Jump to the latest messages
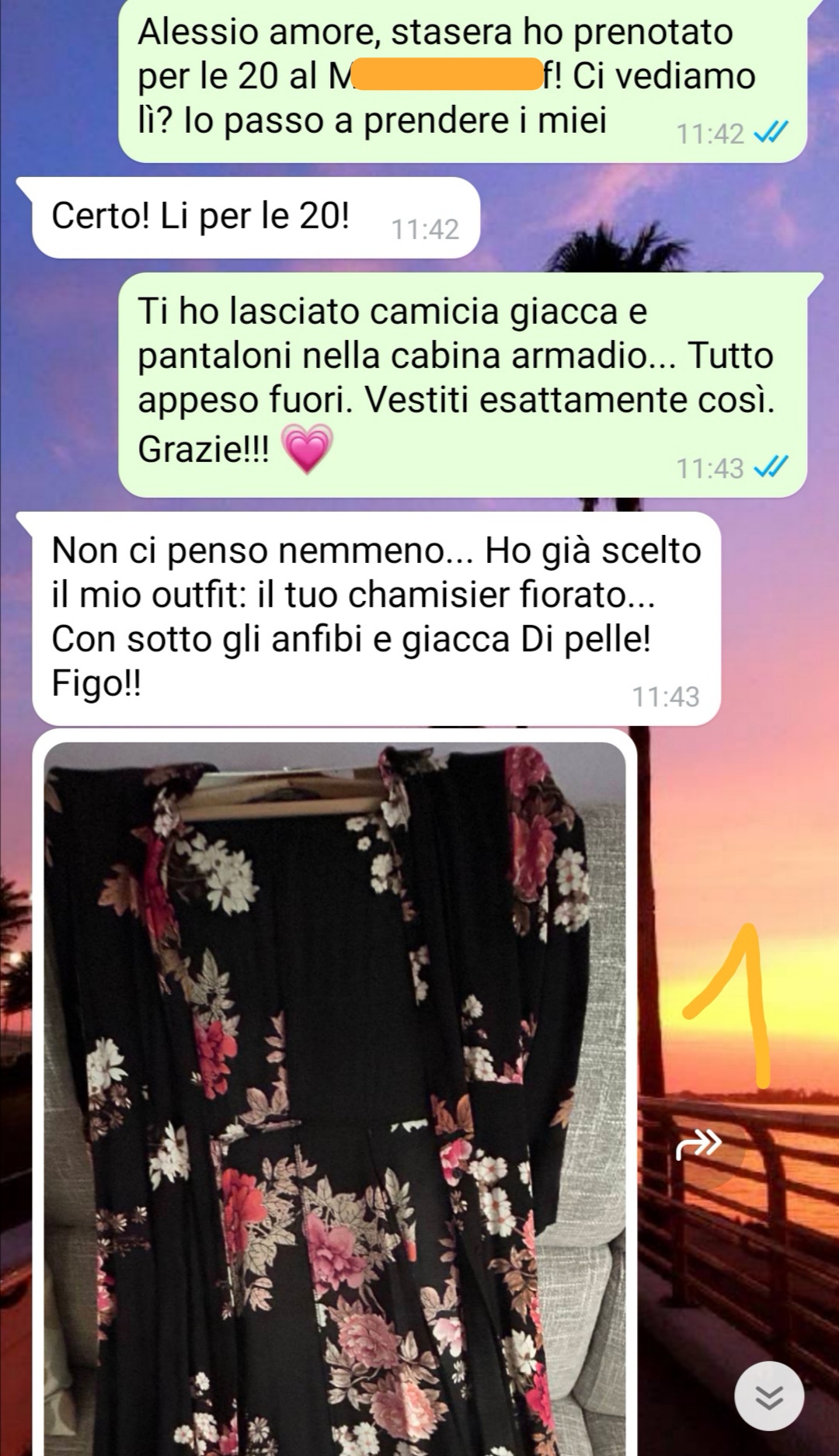 pyautogui.click(x=768, y=1395)
